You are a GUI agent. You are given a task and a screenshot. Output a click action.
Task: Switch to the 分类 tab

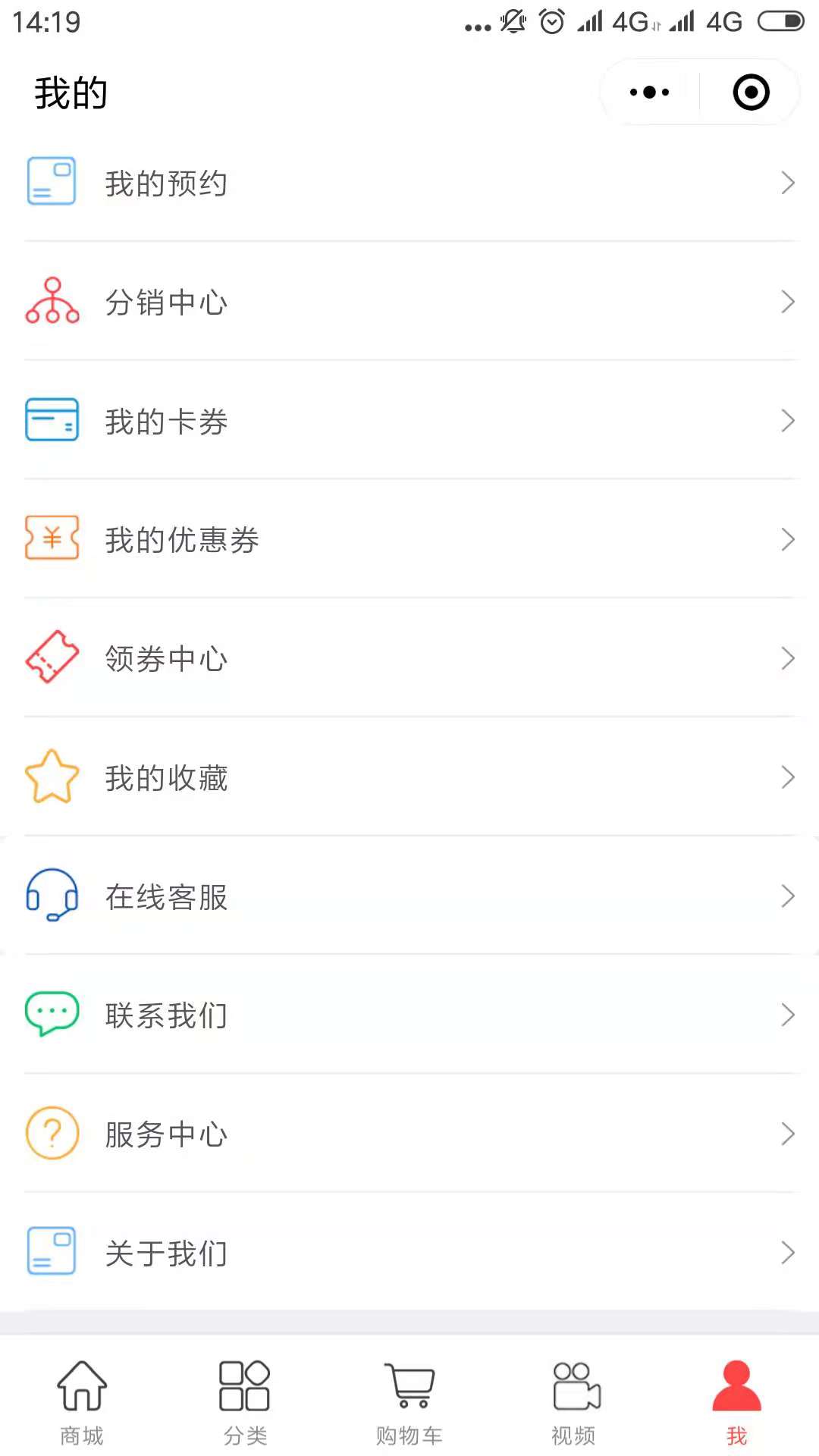246,1401
